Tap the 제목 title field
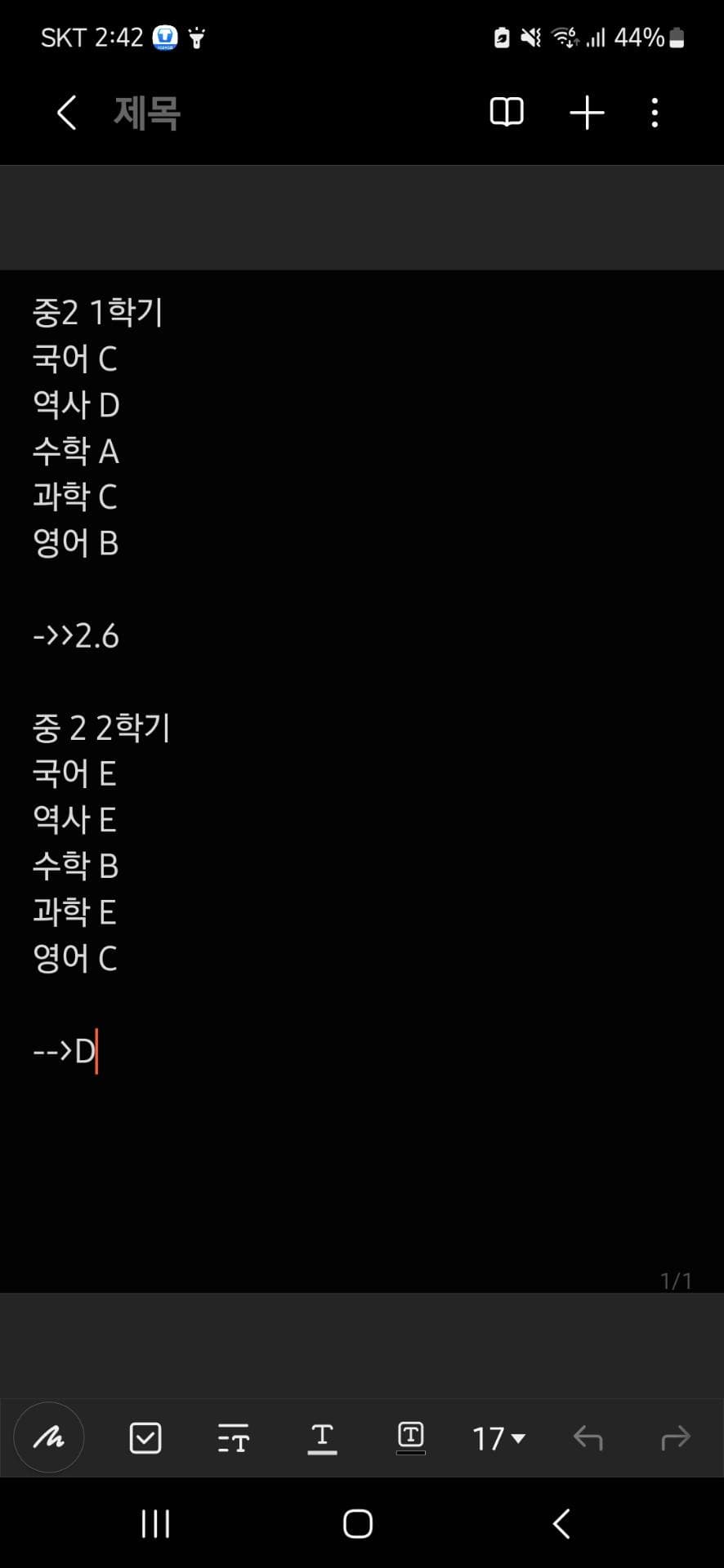 tap(147, 113)
